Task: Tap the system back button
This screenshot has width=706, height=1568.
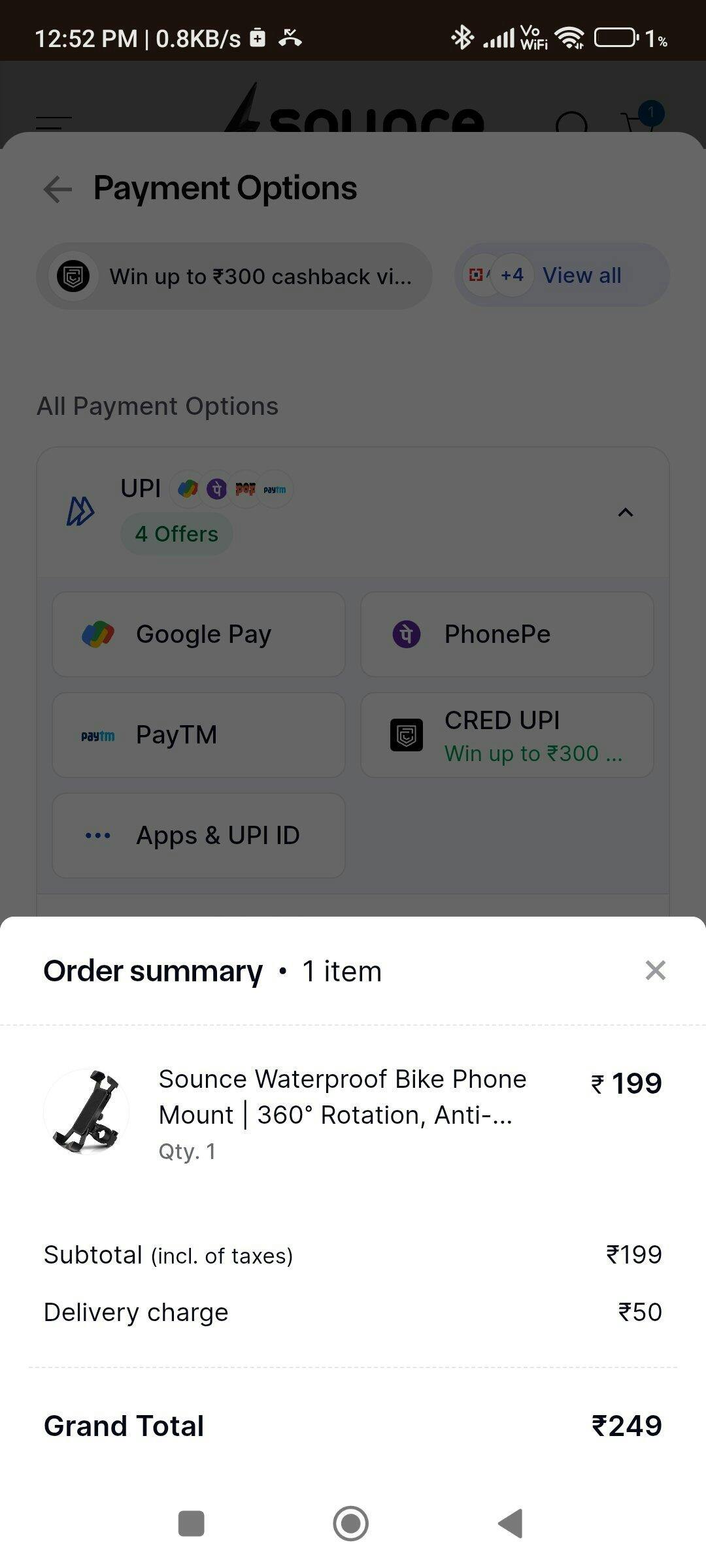Action: [x=511, y=1524]
